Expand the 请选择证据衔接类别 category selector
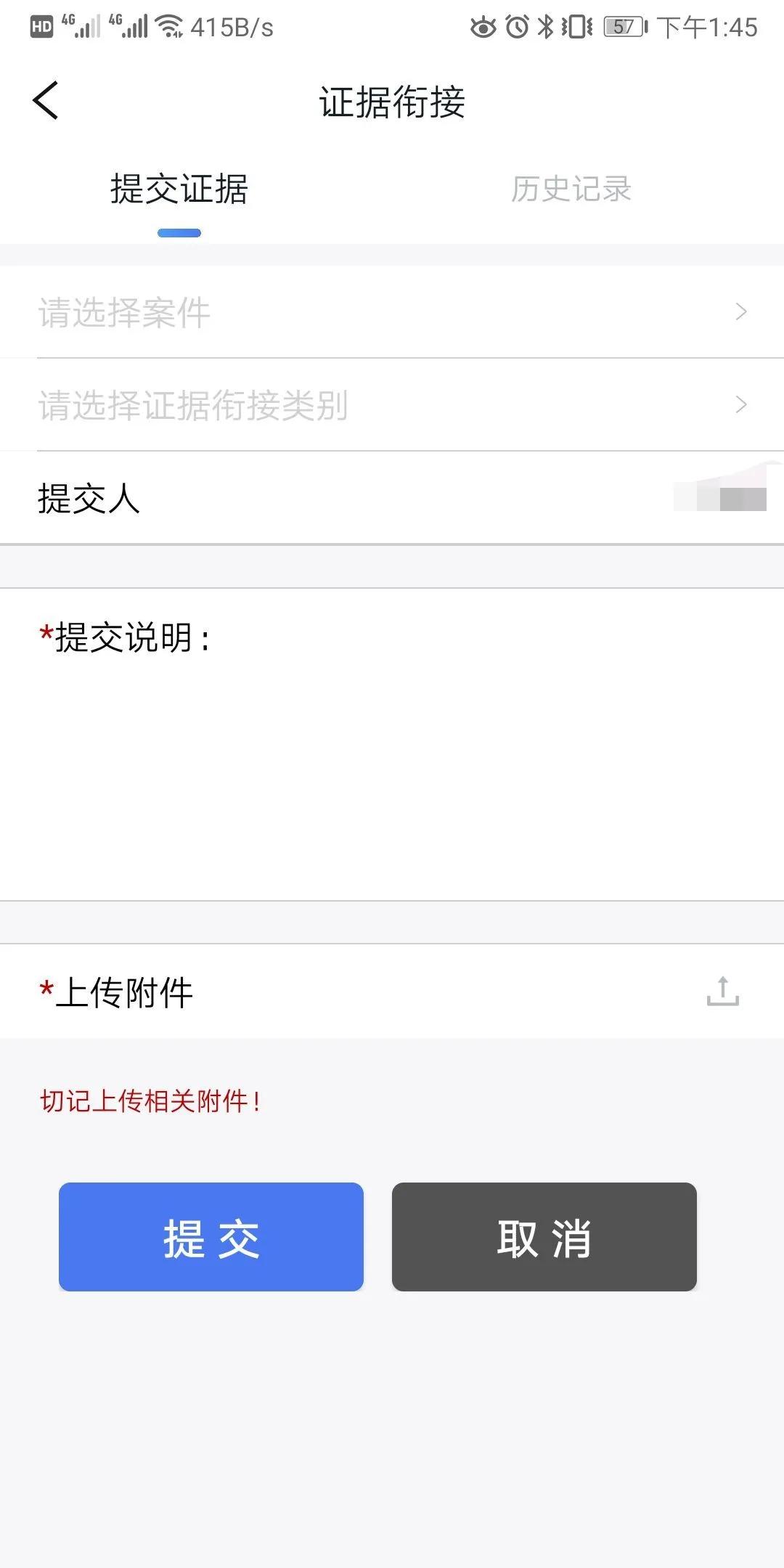 point(290,405)
